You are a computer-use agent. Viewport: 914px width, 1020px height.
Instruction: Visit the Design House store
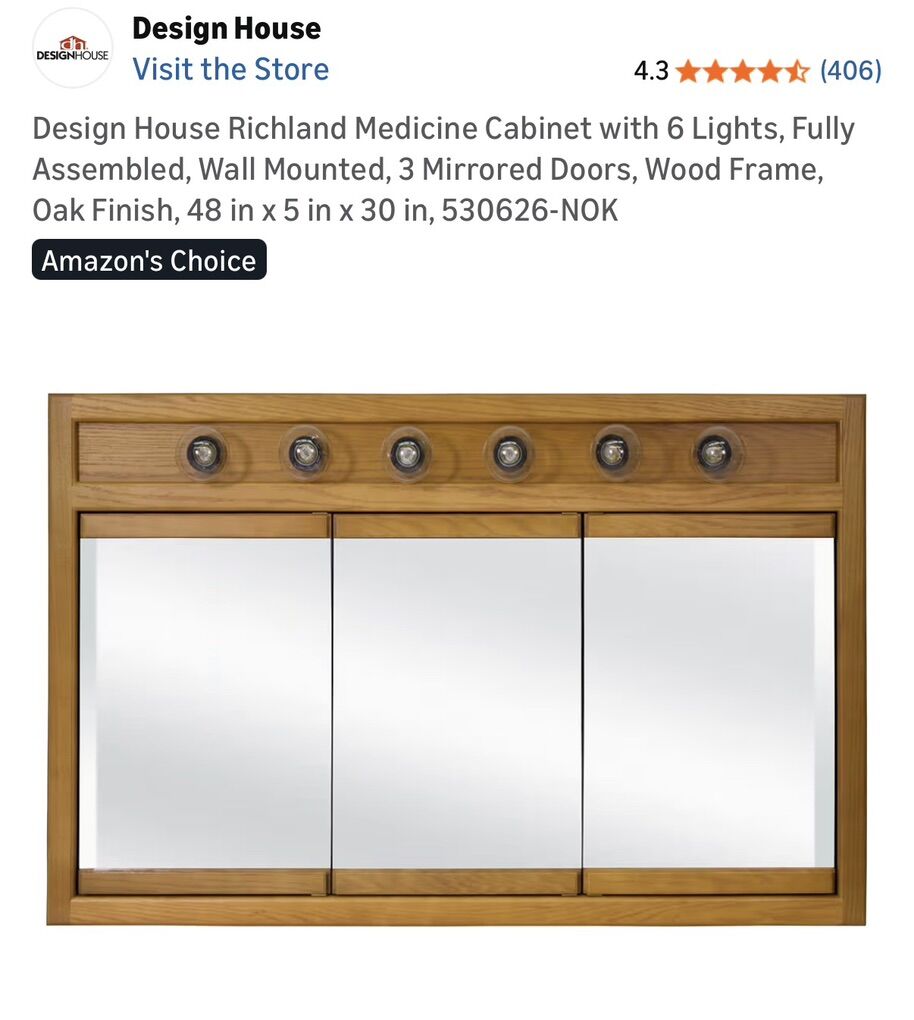point(231,70)
